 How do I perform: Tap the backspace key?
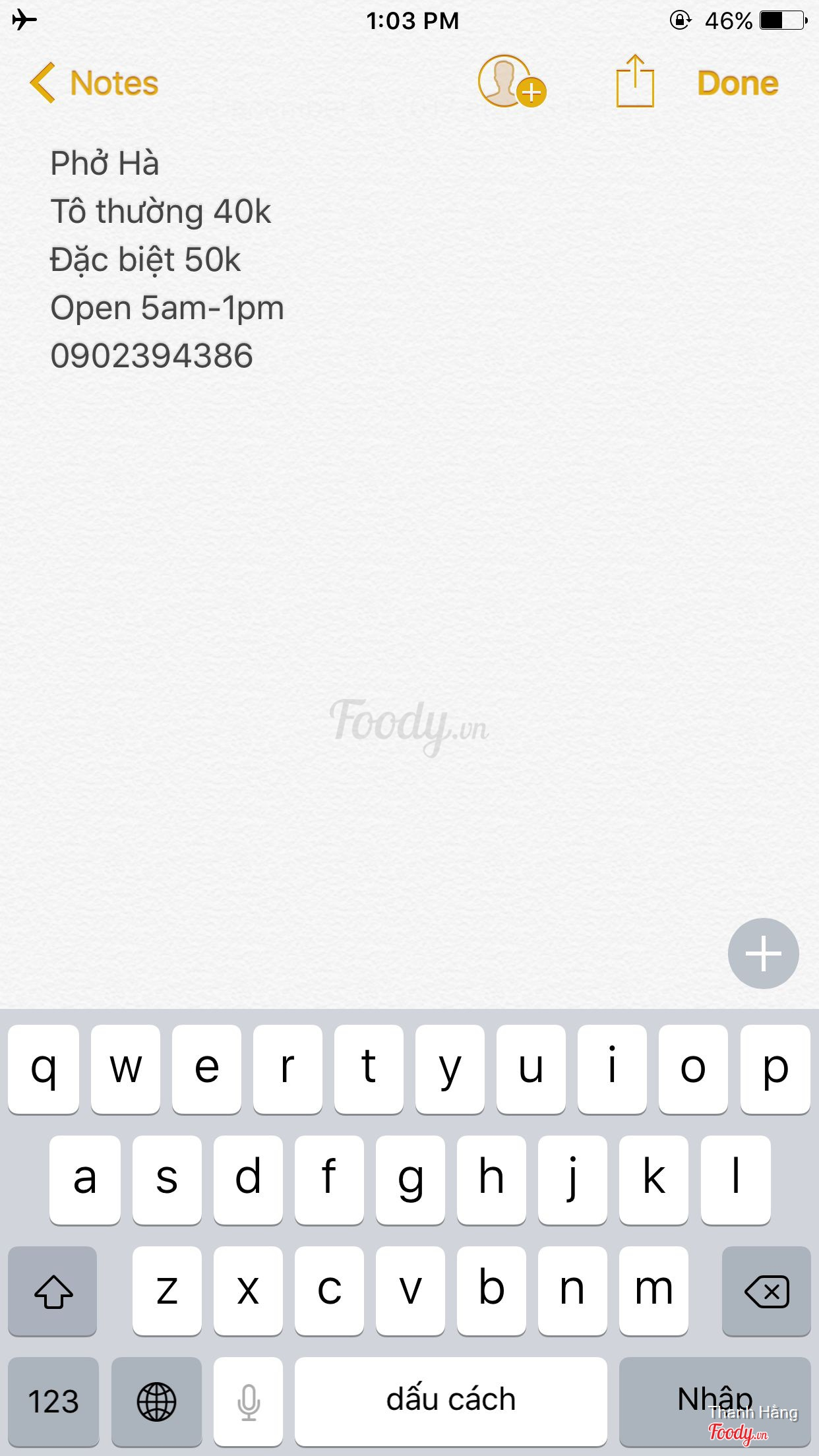tap(766, 1290)
